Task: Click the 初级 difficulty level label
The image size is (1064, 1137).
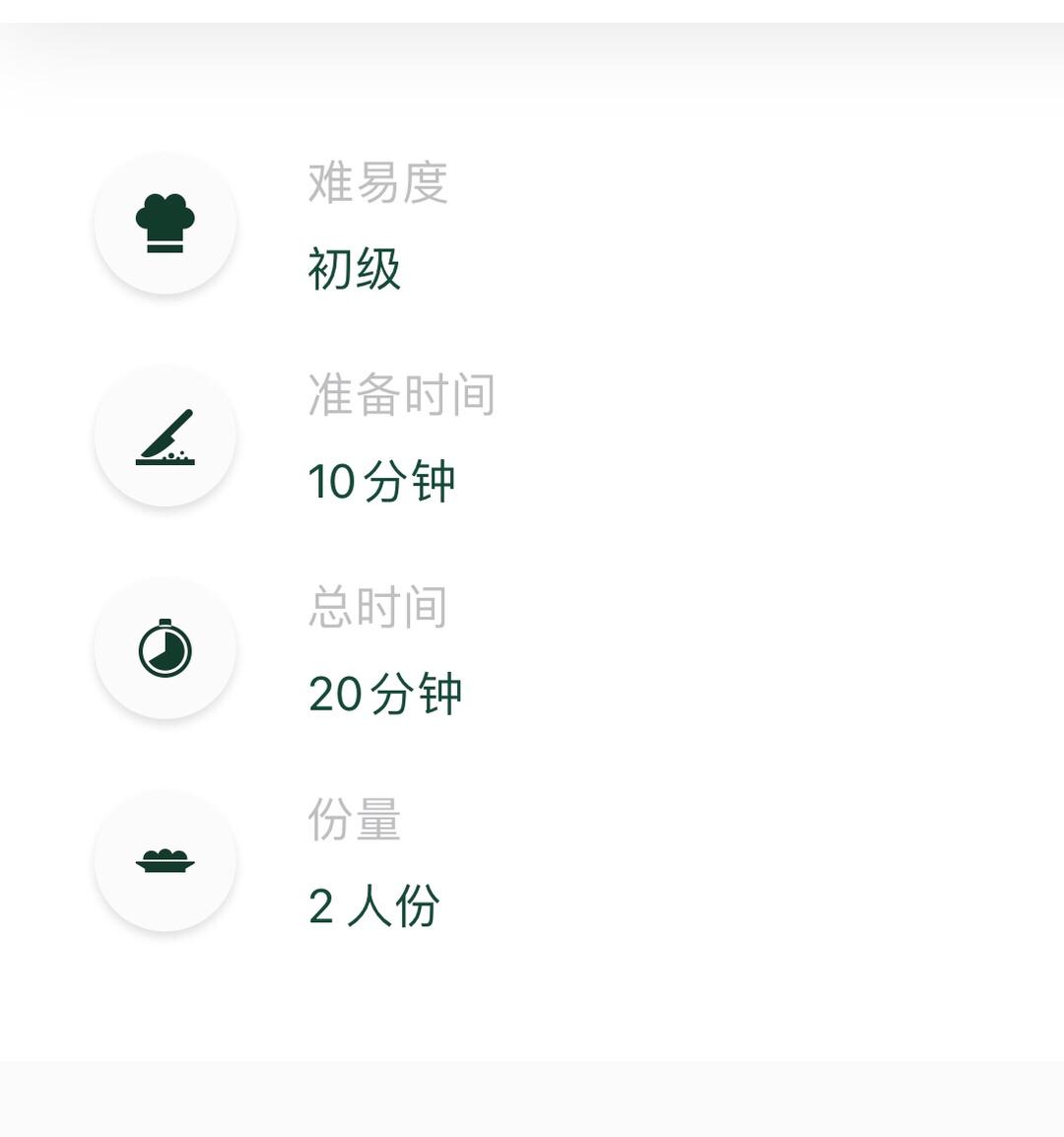Action: (x=354, y=269)
